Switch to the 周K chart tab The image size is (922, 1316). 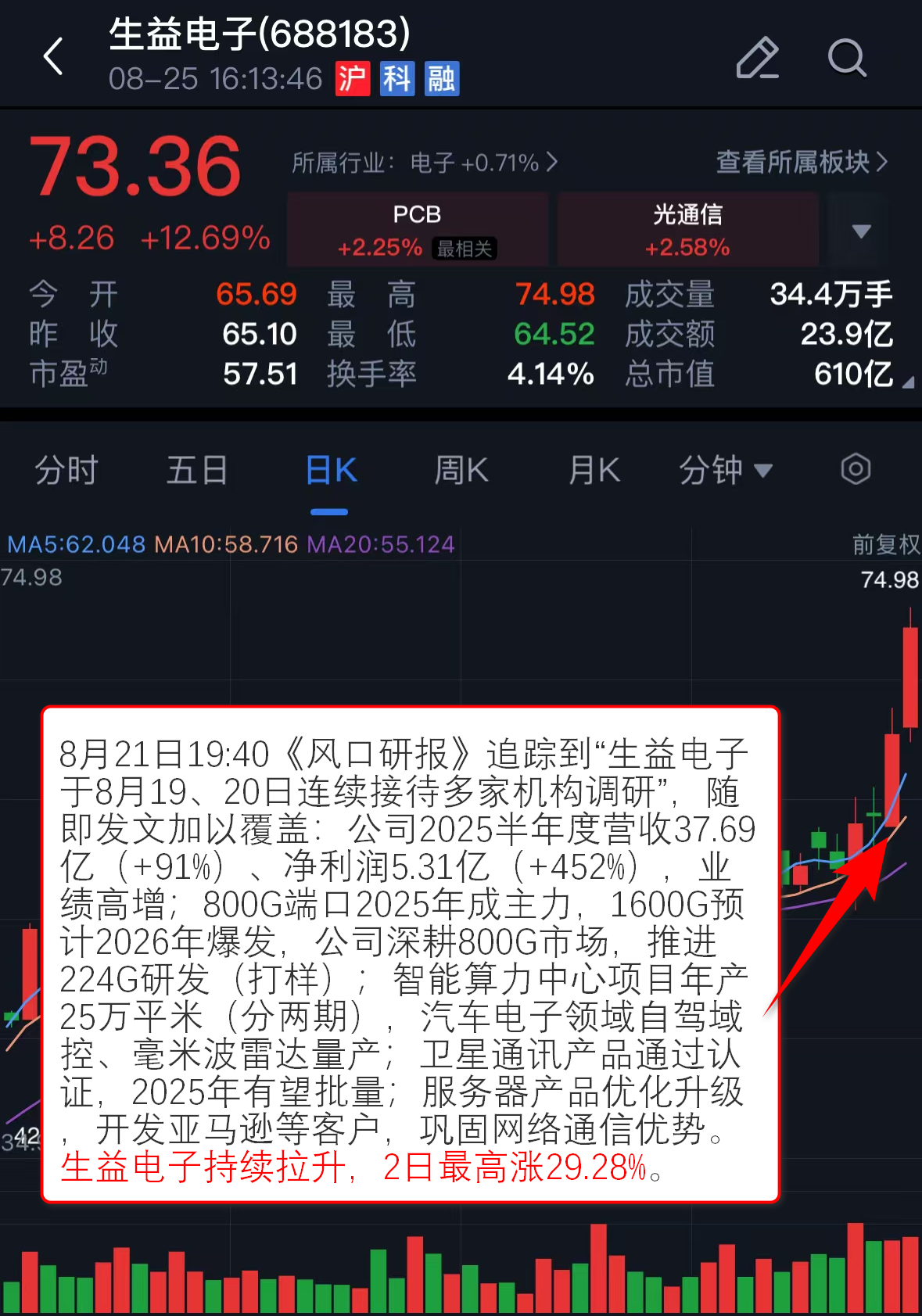click(461, 471)
